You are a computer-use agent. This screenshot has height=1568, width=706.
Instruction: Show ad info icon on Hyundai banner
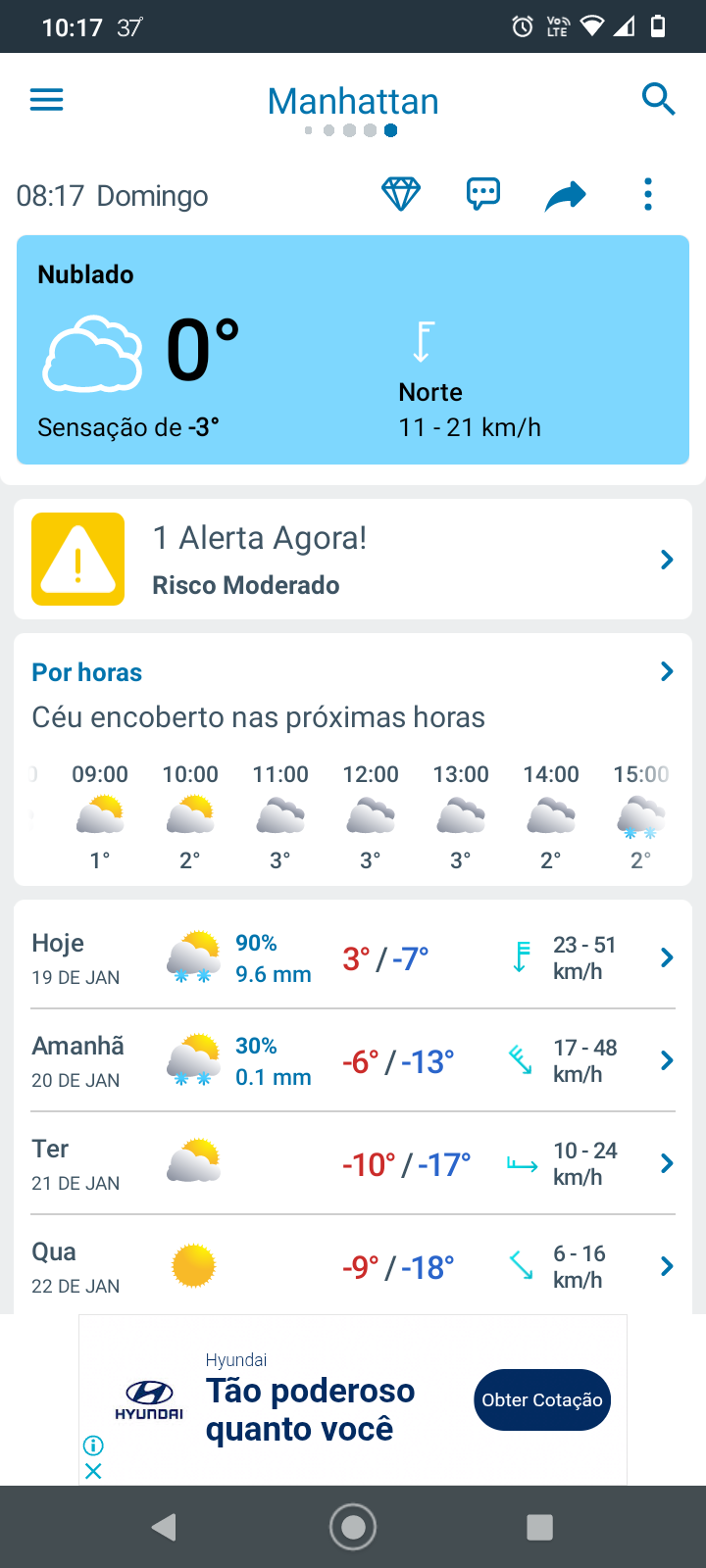click(x=93, y=1445)
